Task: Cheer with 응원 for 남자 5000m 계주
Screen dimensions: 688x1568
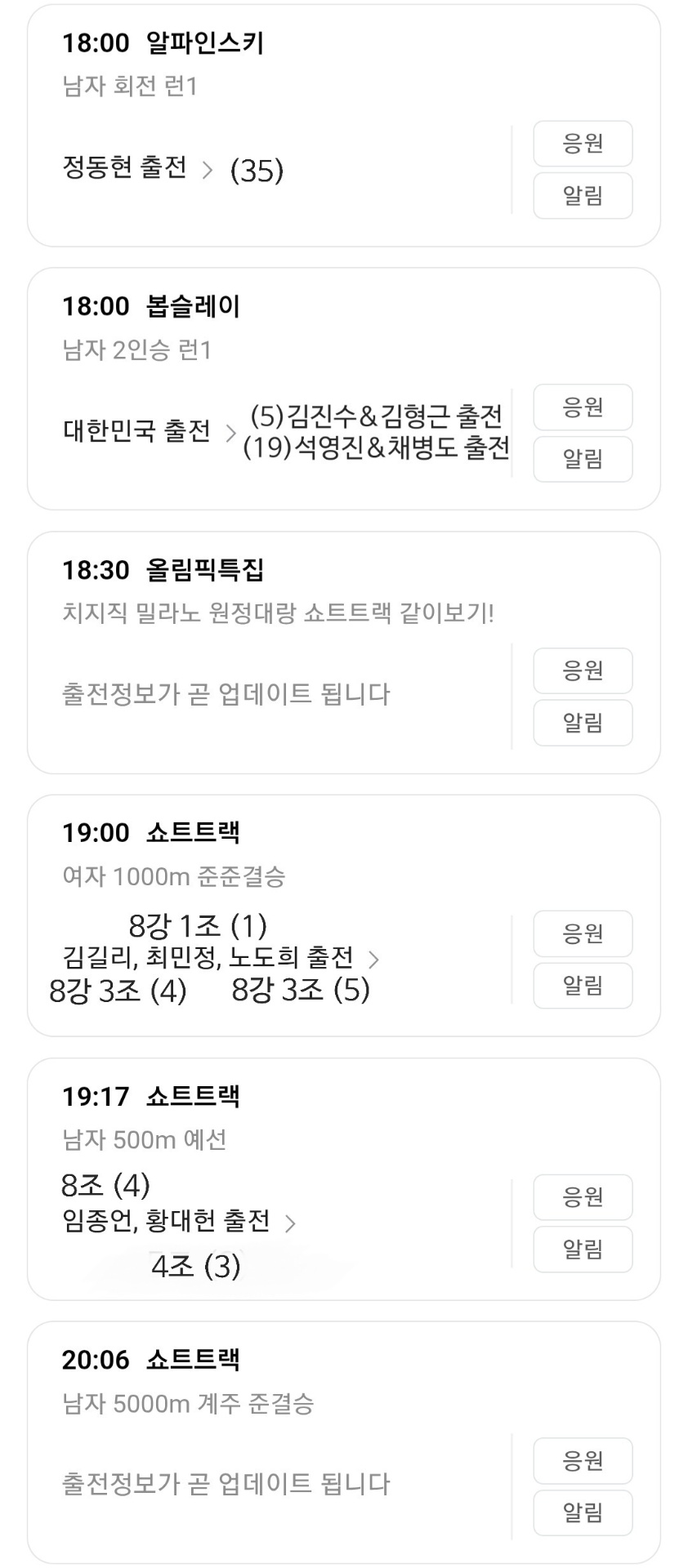Action: tap(583, 1461)
